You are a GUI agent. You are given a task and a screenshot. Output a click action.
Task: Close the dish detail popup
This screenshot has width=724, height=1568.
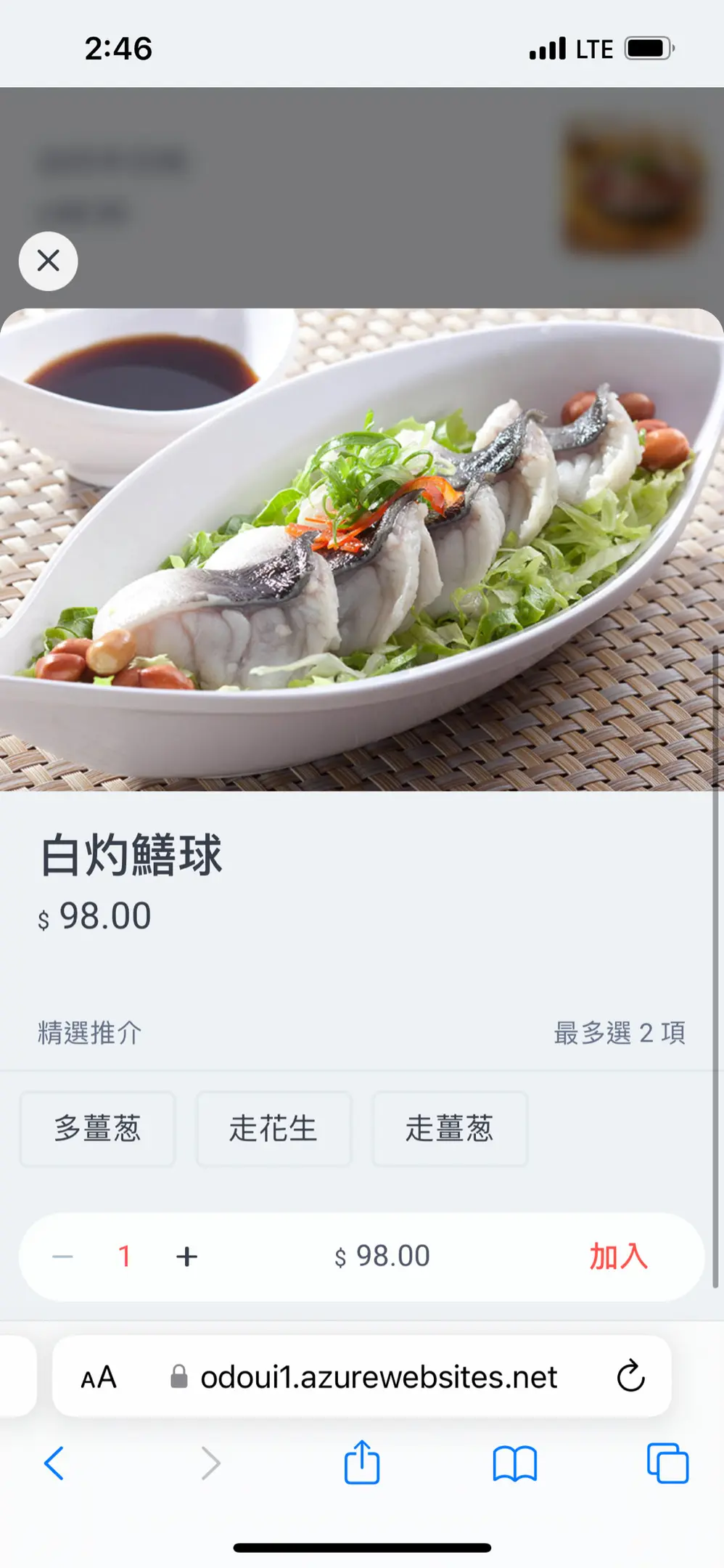48,261
